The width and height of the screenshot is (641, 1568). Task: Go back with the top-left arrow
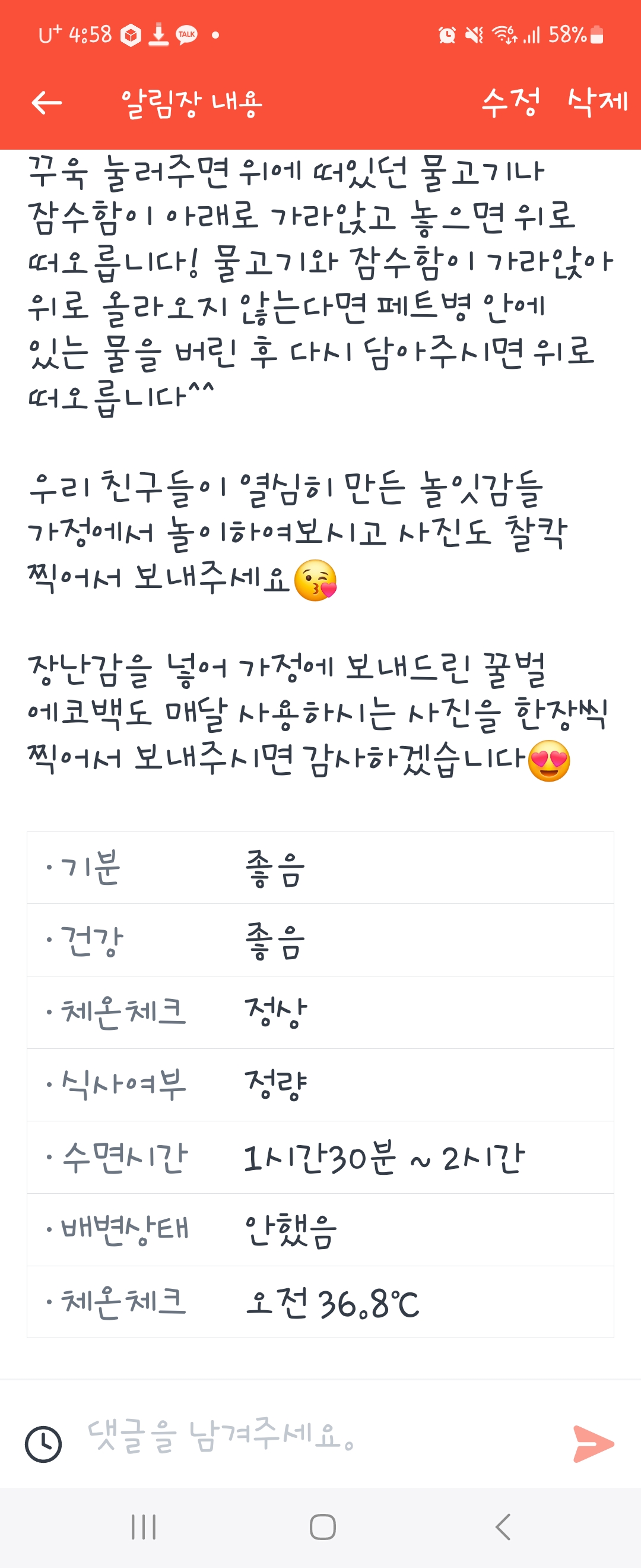coord(46,102)
